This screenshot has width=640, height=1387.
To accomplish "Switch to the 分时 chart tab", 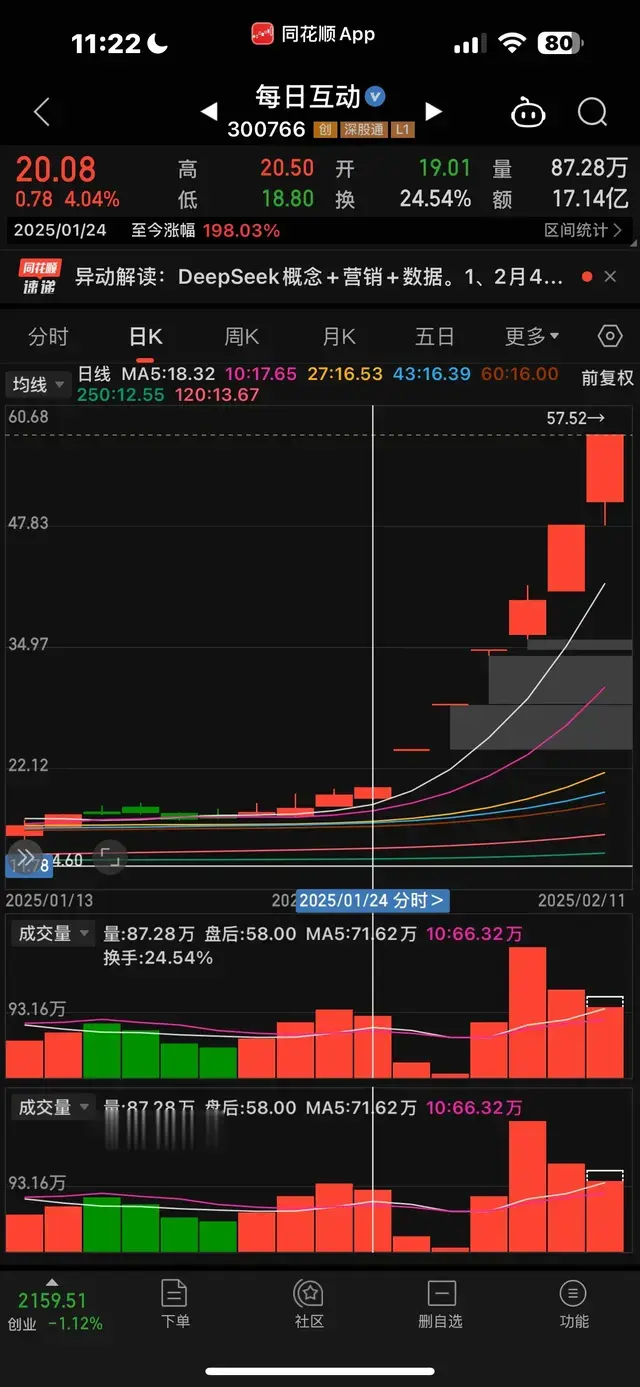I will point(48,336).
